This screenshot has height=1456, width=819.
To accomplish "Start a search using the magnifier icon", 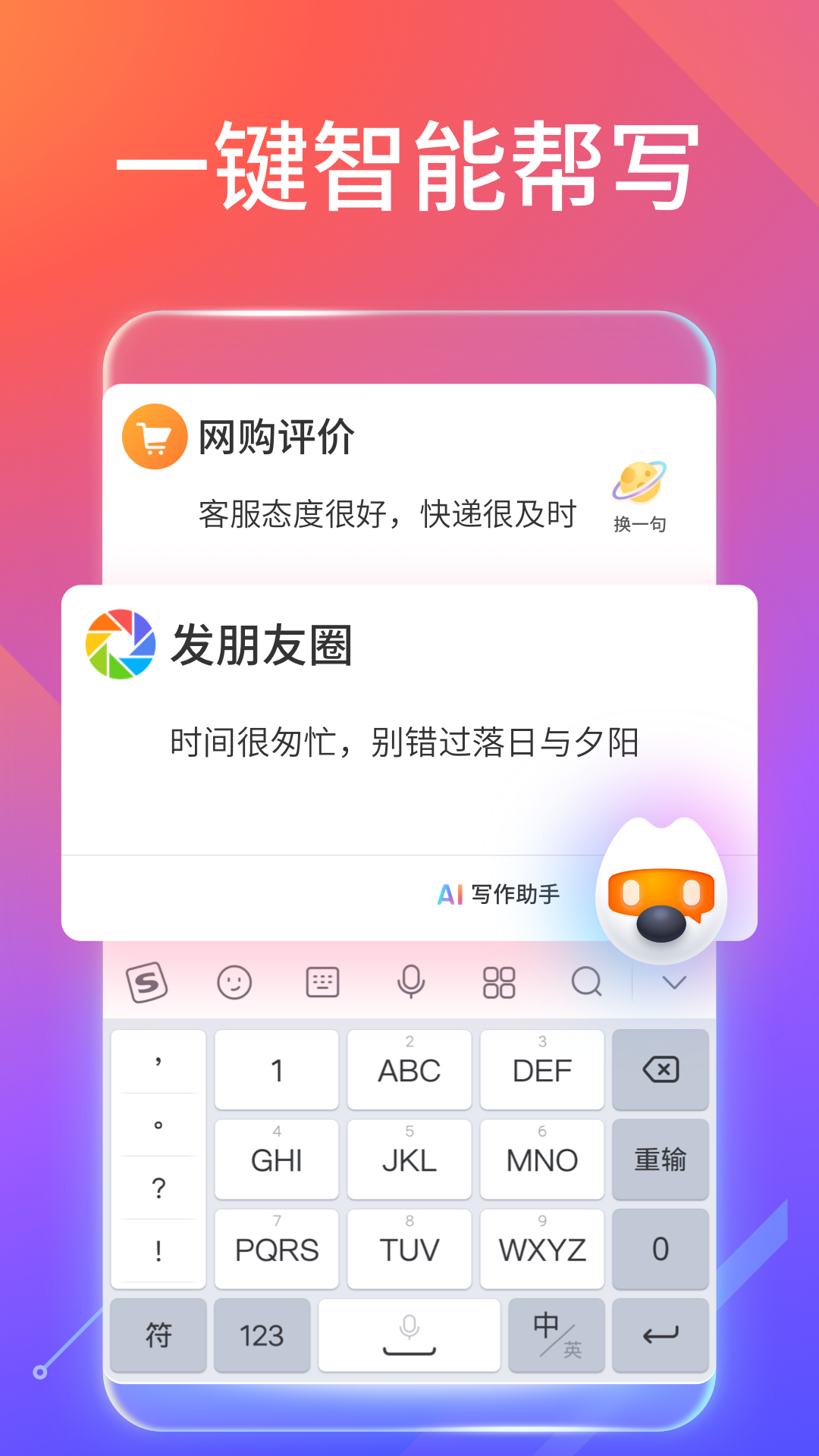I will pyautogui.click(x=585, y=981).
